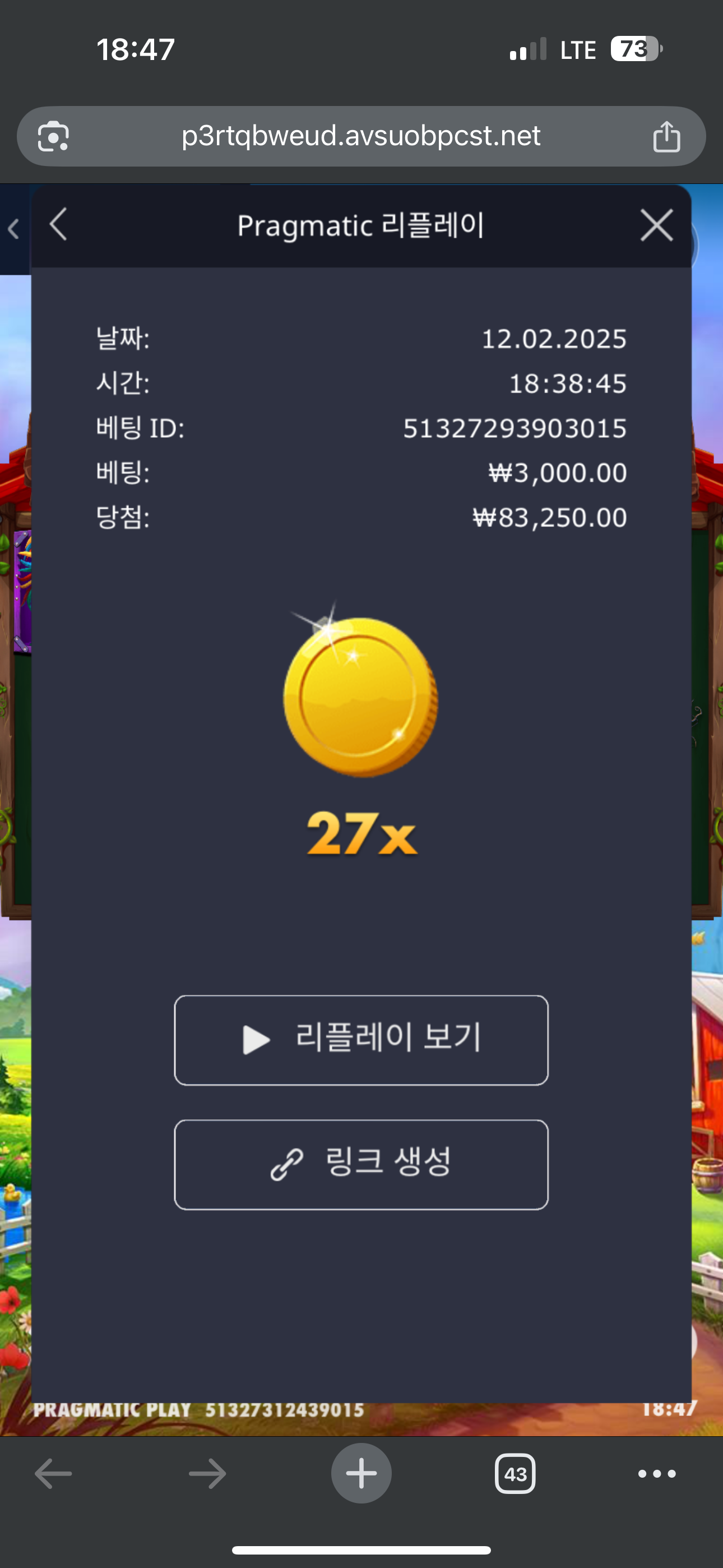View the 43 open tabs

point(515,1474)
